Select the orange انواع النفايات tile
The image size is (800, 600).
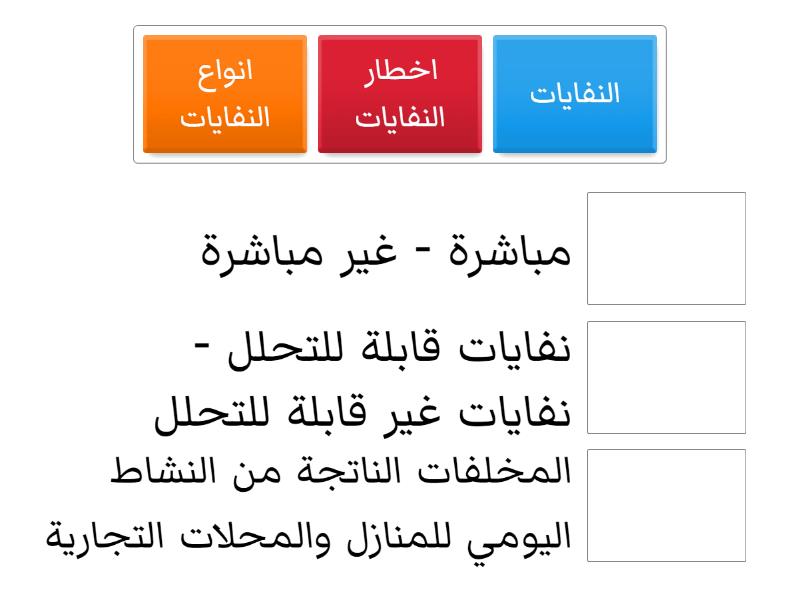coord(224,94)
